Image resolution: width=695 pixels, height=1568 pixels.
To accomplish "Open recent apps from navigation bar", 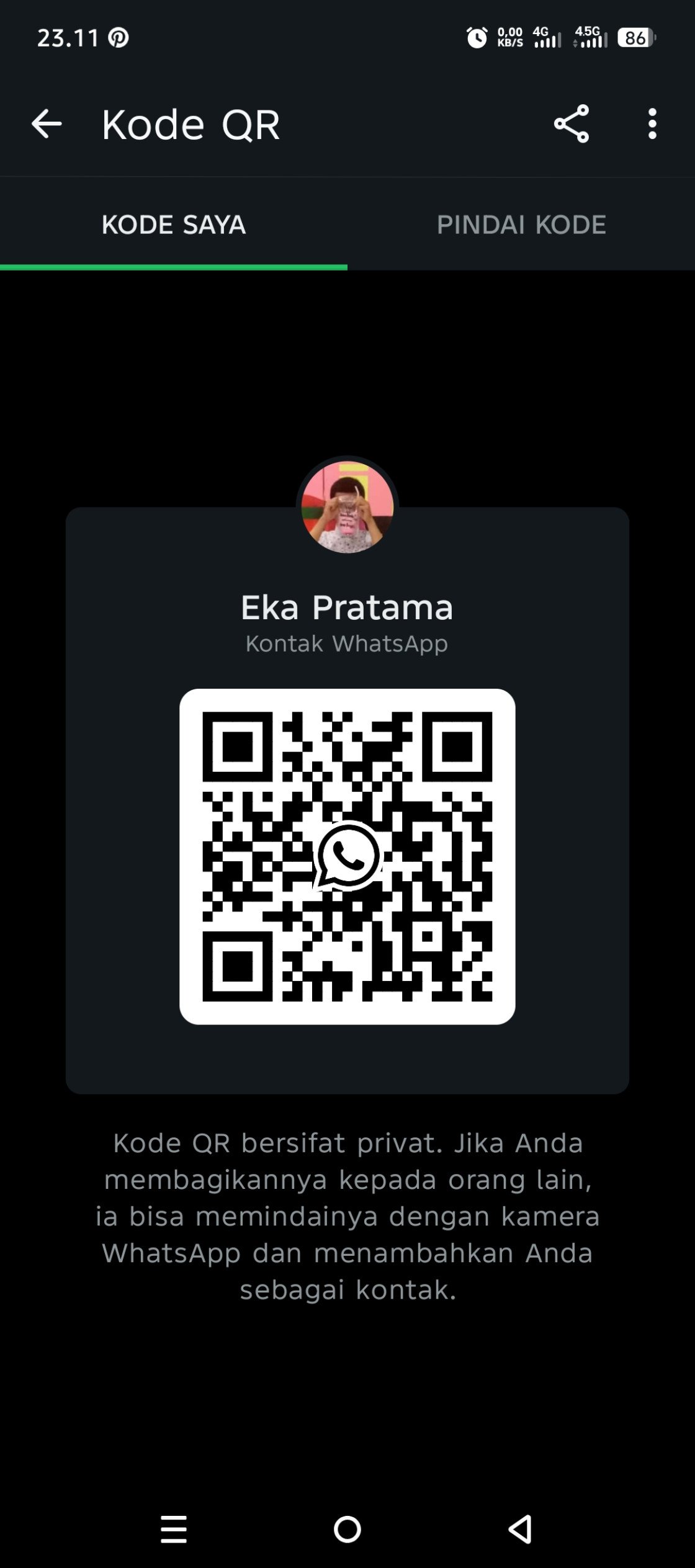I will click(174, 1529).
